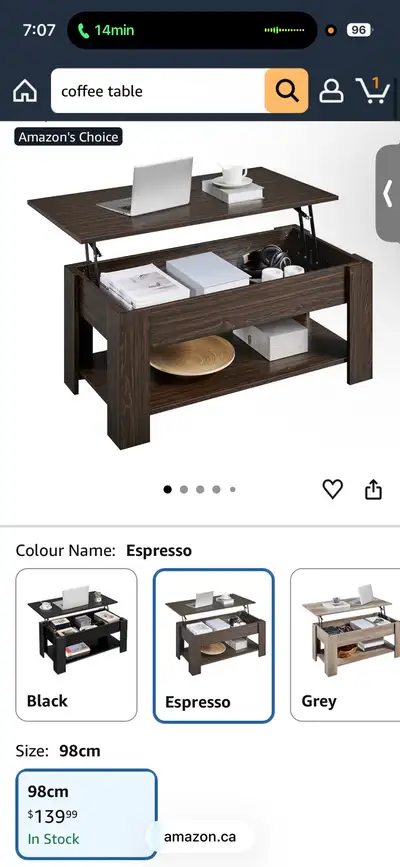The image size is (400, 867).
Task: Select the 98cm size option
Action: point(86,814)
